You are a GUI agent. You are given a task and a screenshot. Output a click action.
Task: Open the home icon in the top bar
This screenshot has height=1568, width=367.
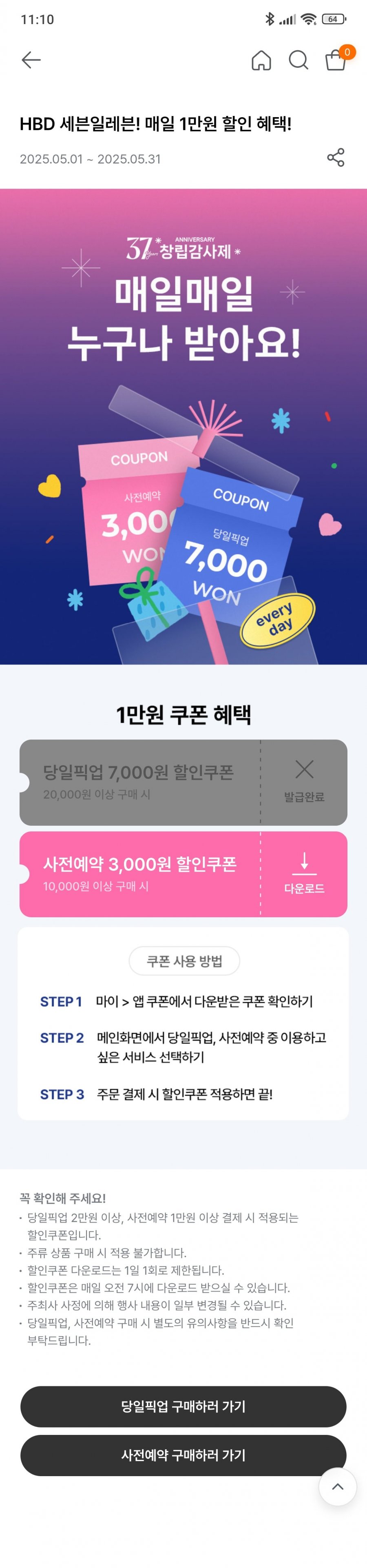pyautogui.click(x=261, y=60)
